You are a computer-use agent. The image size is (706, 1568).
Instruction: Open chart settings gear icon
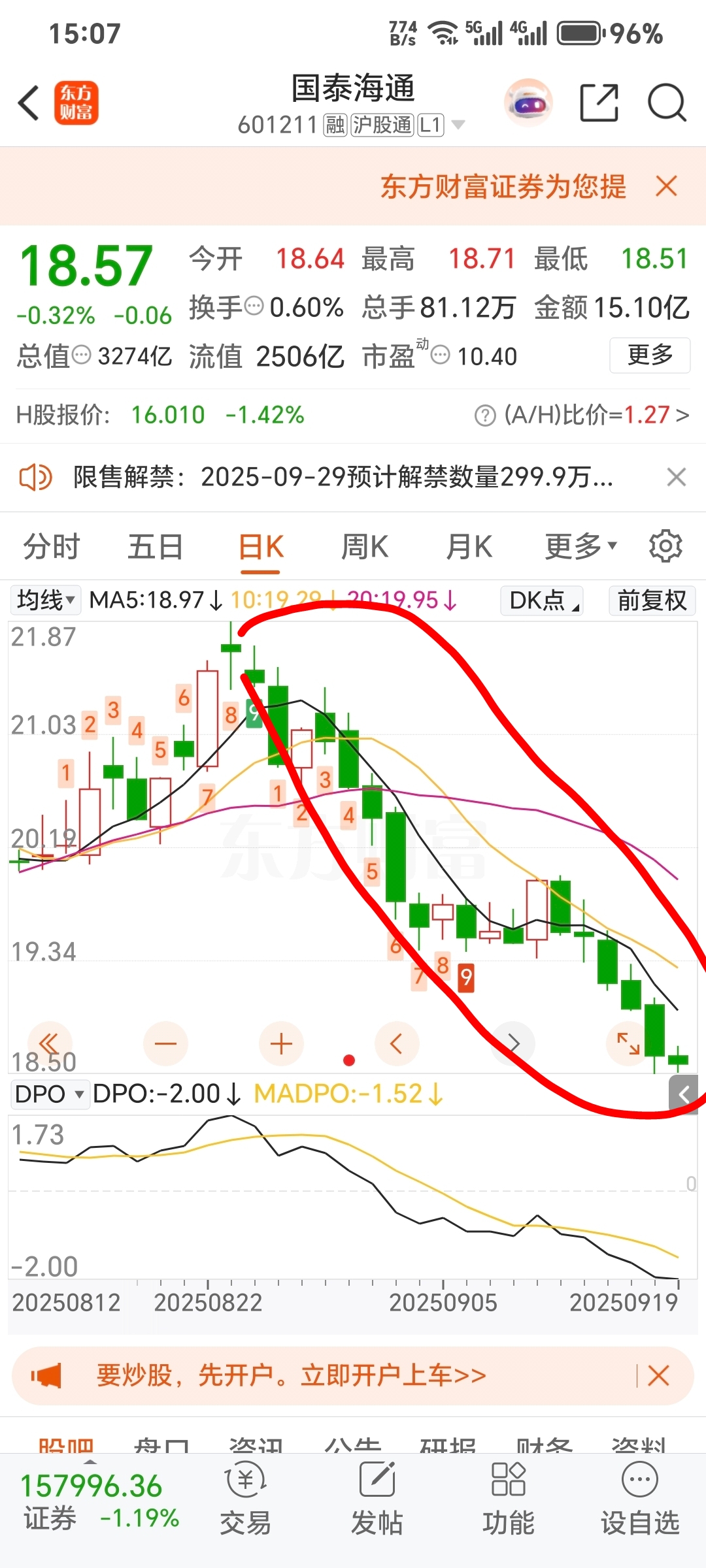click(665, 546)
